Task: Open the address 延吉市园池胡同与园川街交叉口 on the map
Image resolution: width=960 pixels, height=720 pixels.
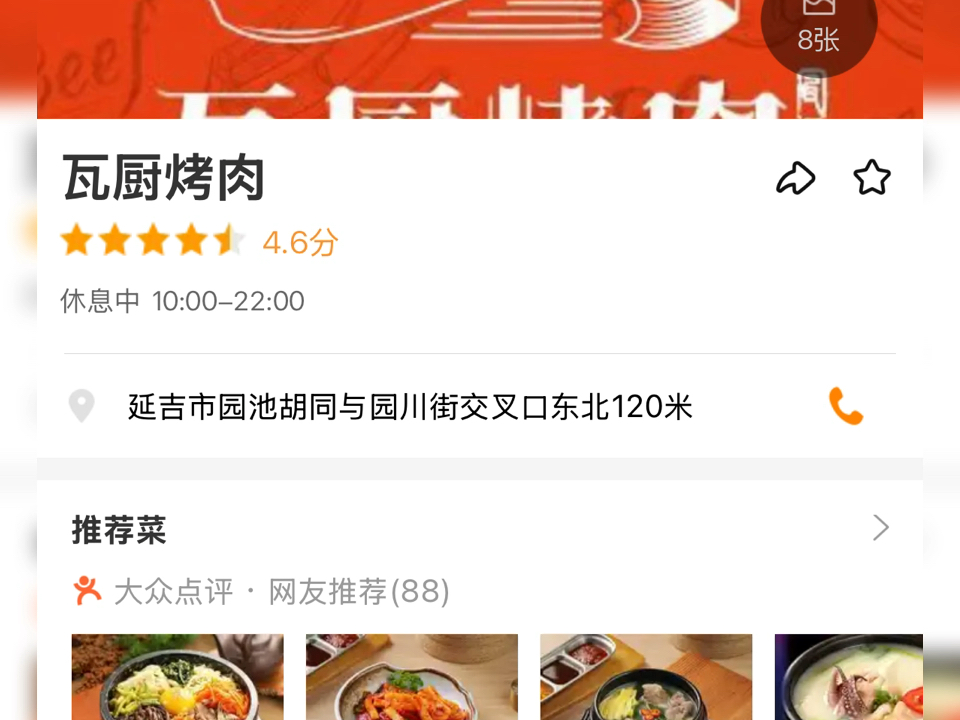Action: coord(410,407)
